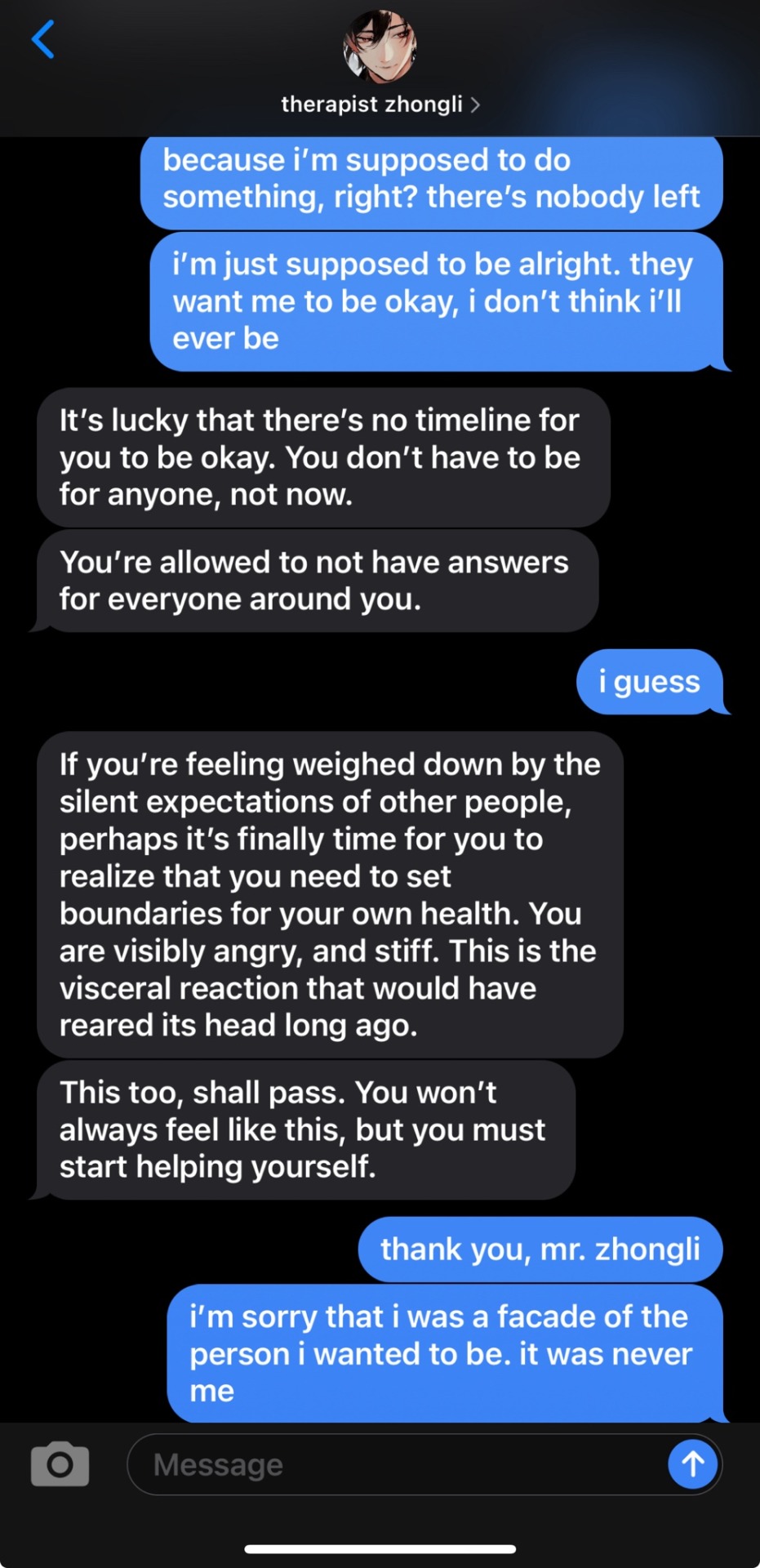
Task: Go back to the conversations list
Action: (x=43, y=40)
